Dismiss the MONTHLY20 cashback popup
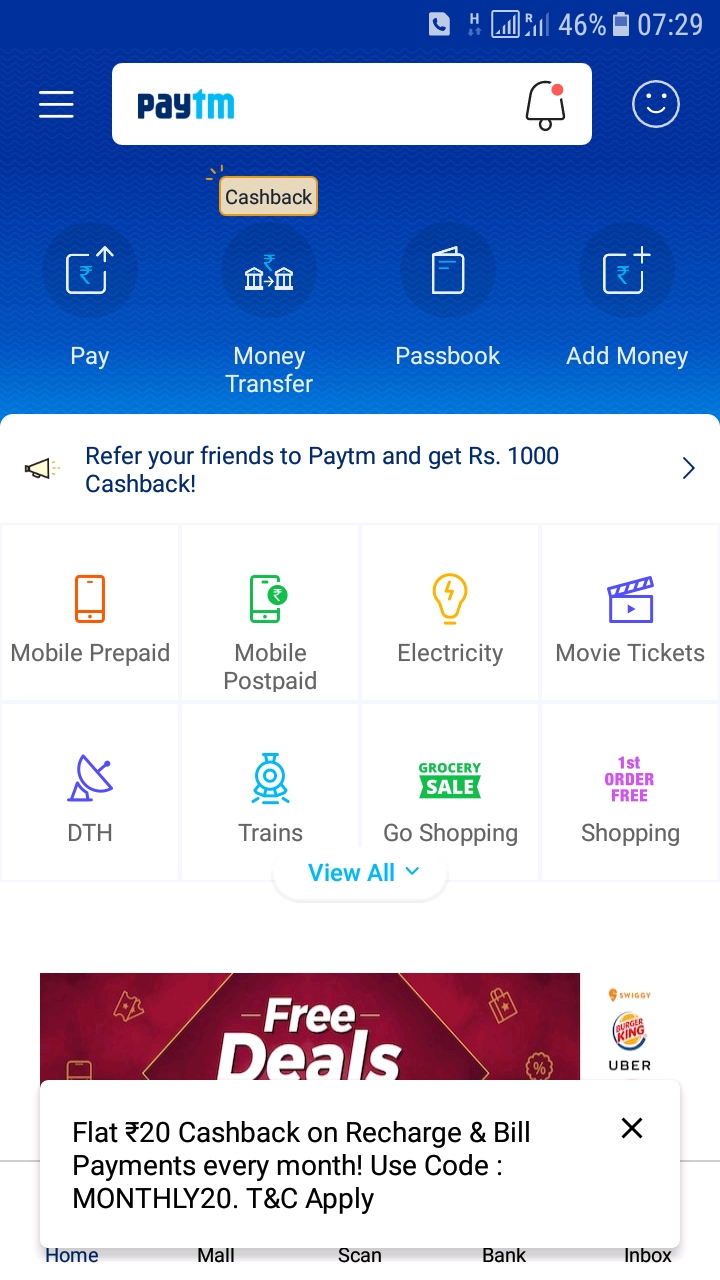The image size is (720, 1280). tap(631, 1128)
